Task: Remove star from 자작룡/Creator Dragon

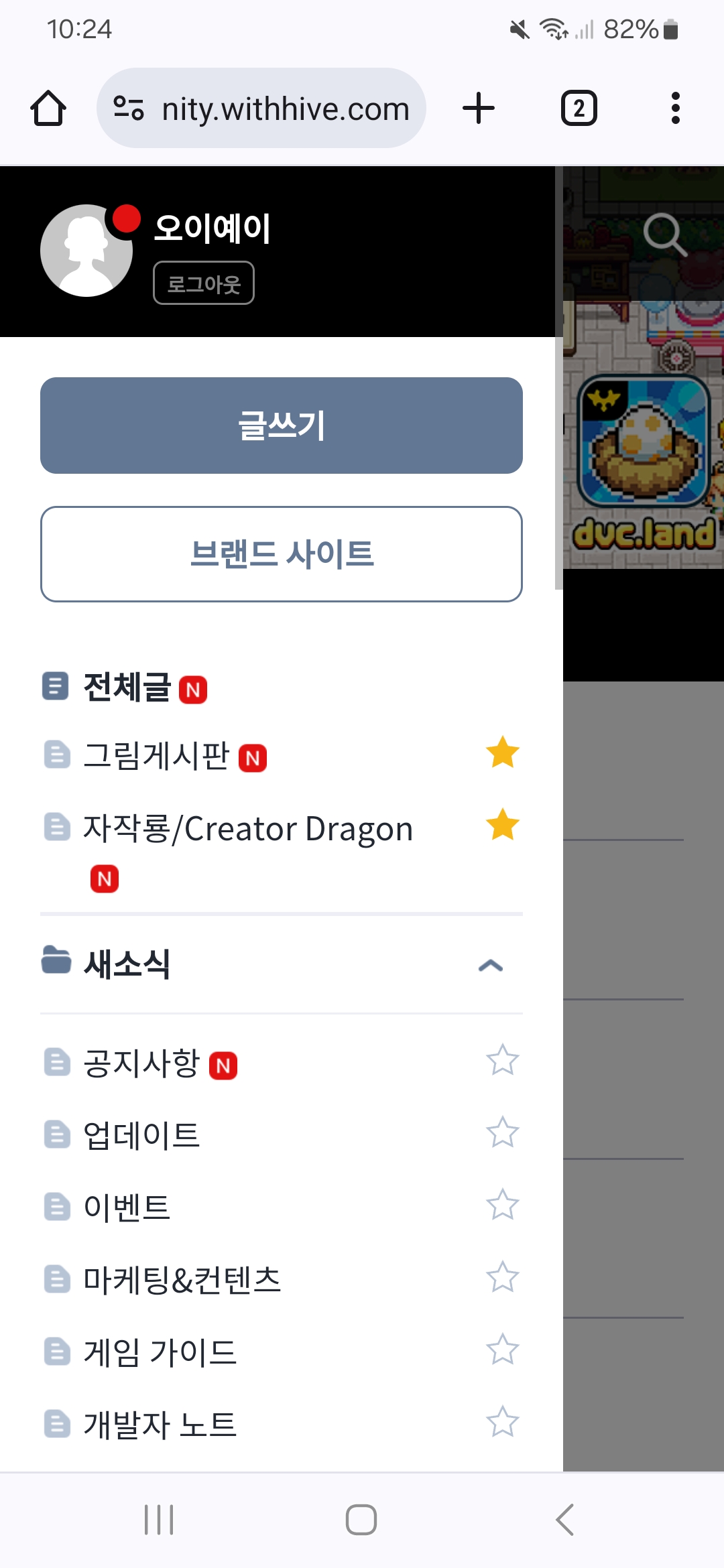Action: coord(503,824)
